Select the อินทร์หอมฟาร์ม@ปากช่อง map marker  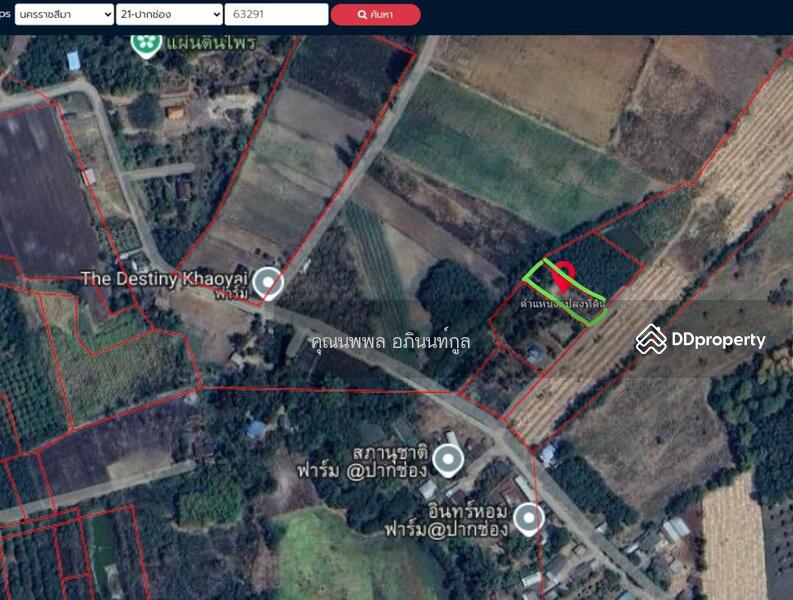(x=528, y=517)
